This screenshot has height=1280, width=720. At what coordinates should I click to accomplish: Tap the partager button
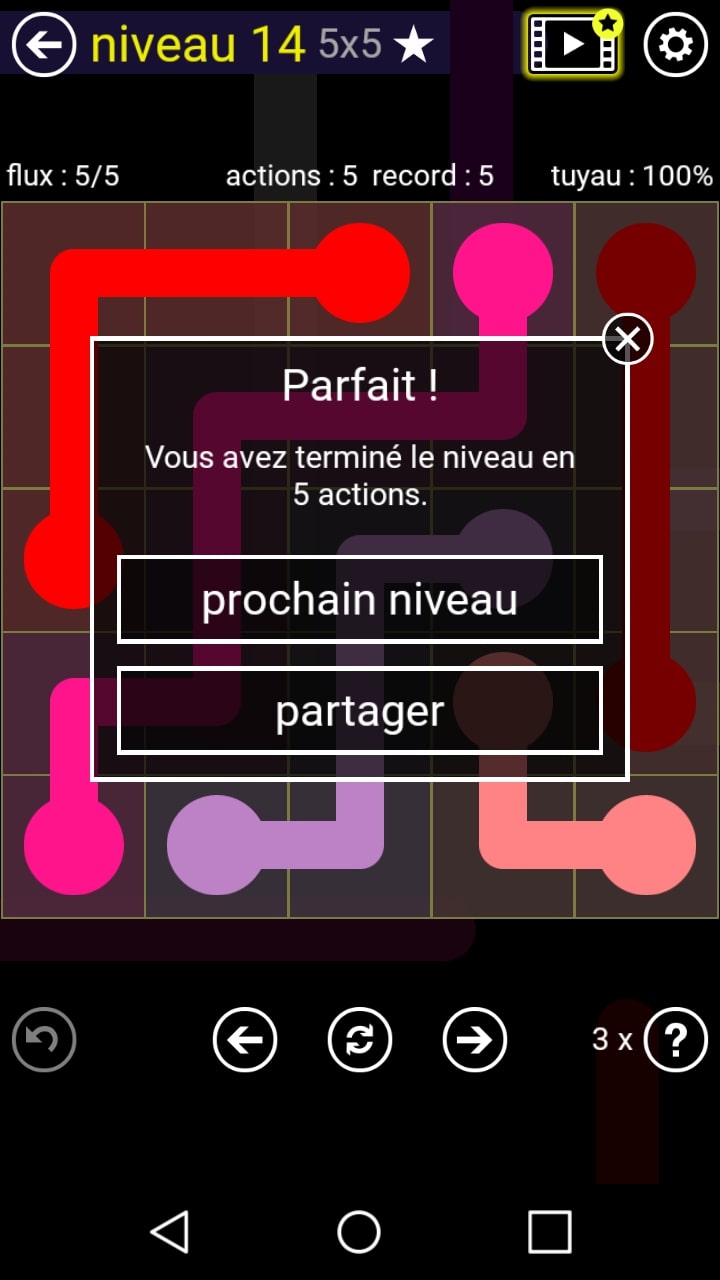point(360,710)
